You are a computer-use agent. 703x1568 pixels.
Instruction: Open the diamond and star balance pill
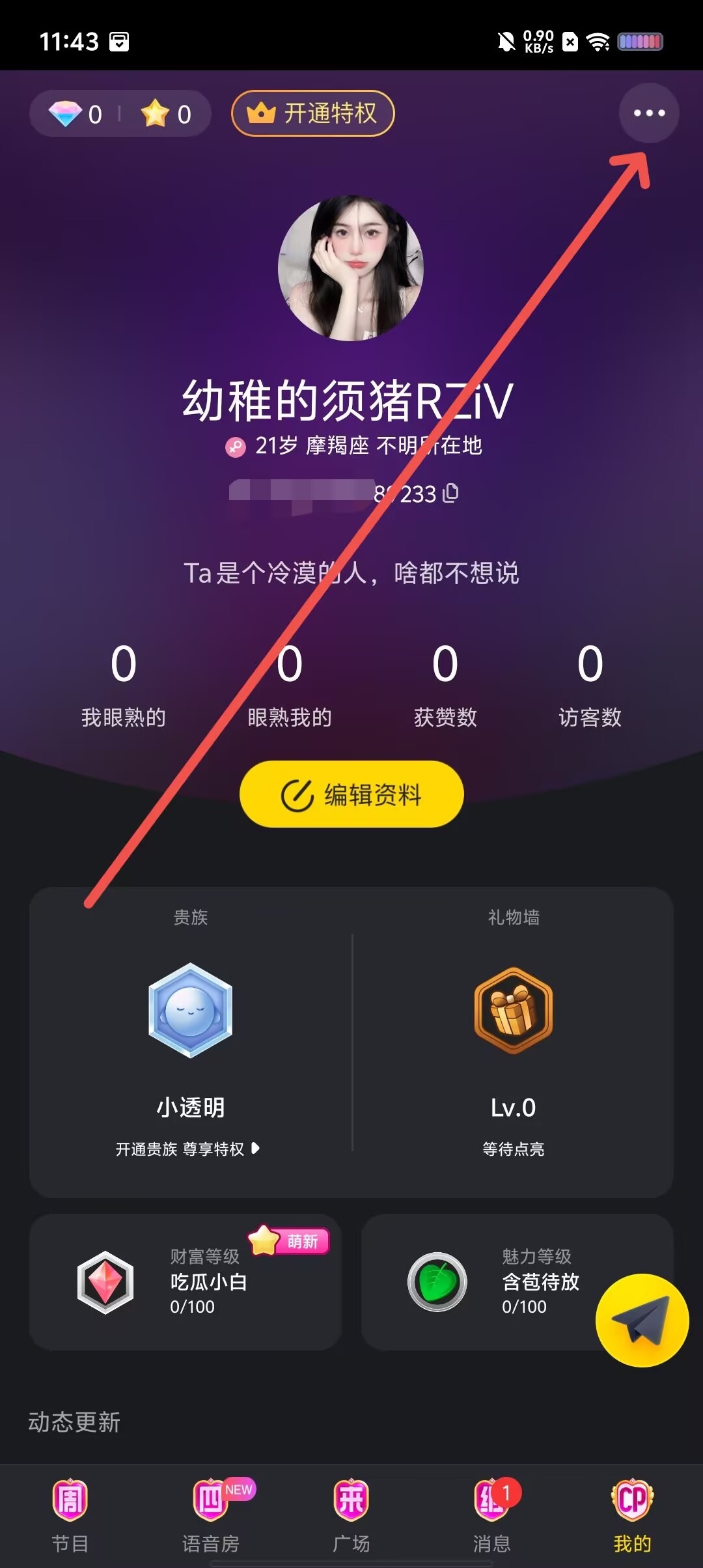tap(120, 114)
